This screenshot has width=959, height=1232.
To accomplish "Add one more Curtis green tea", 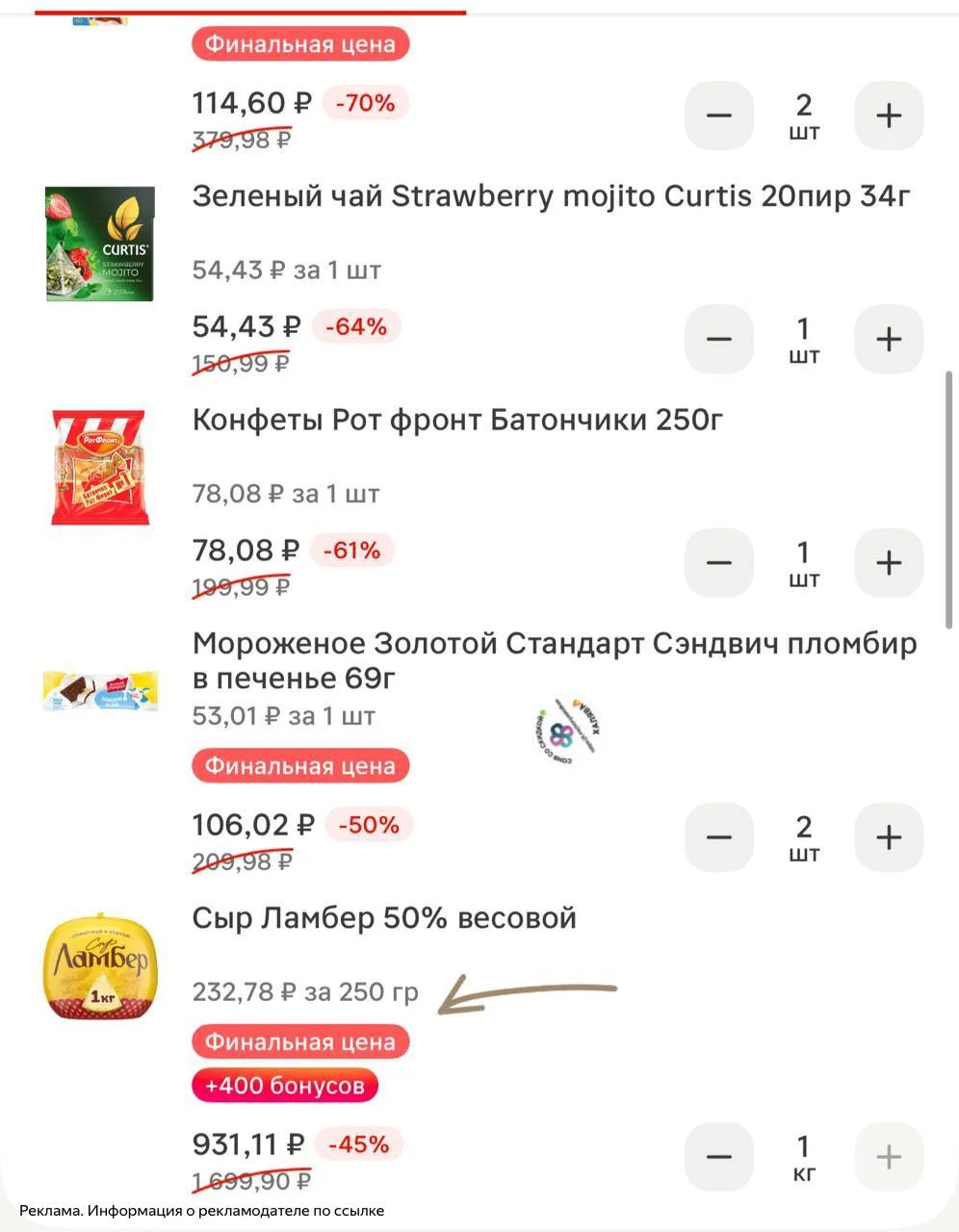I will (889, 339).
